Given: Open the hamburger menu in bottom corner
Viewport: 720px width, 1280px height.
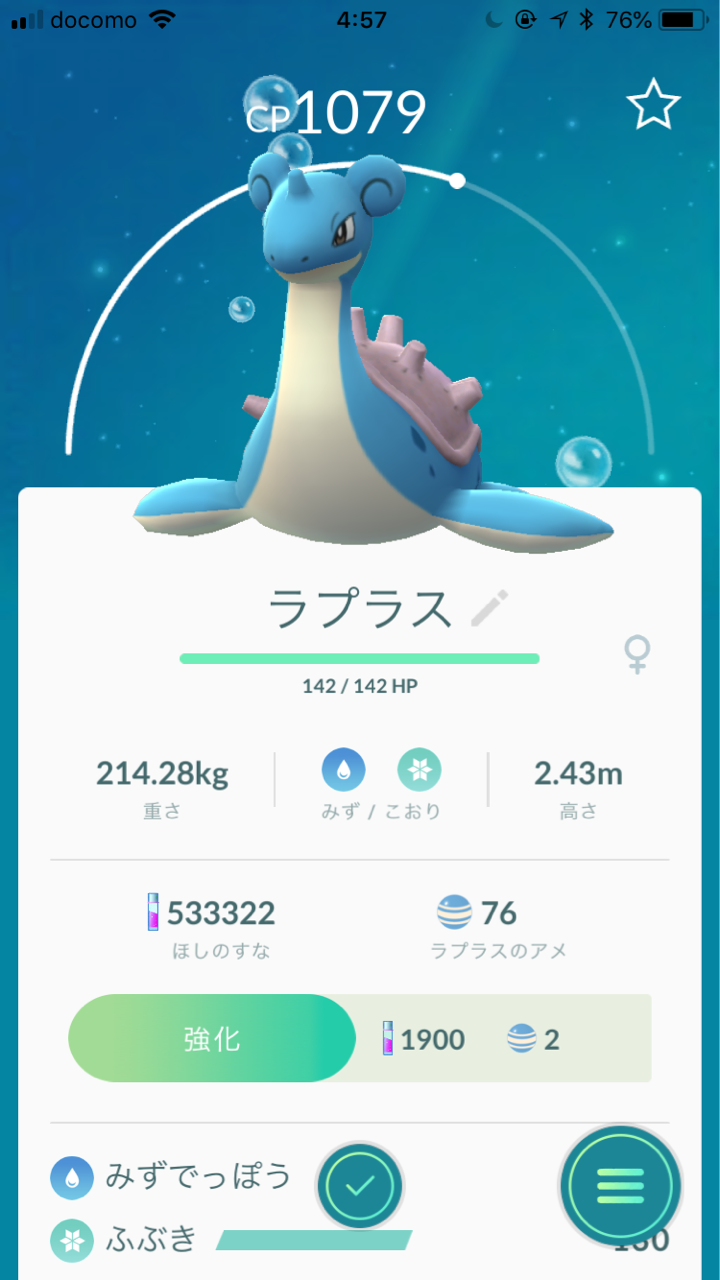Looking at the screenshot, I should click(x=620, y=1186).
